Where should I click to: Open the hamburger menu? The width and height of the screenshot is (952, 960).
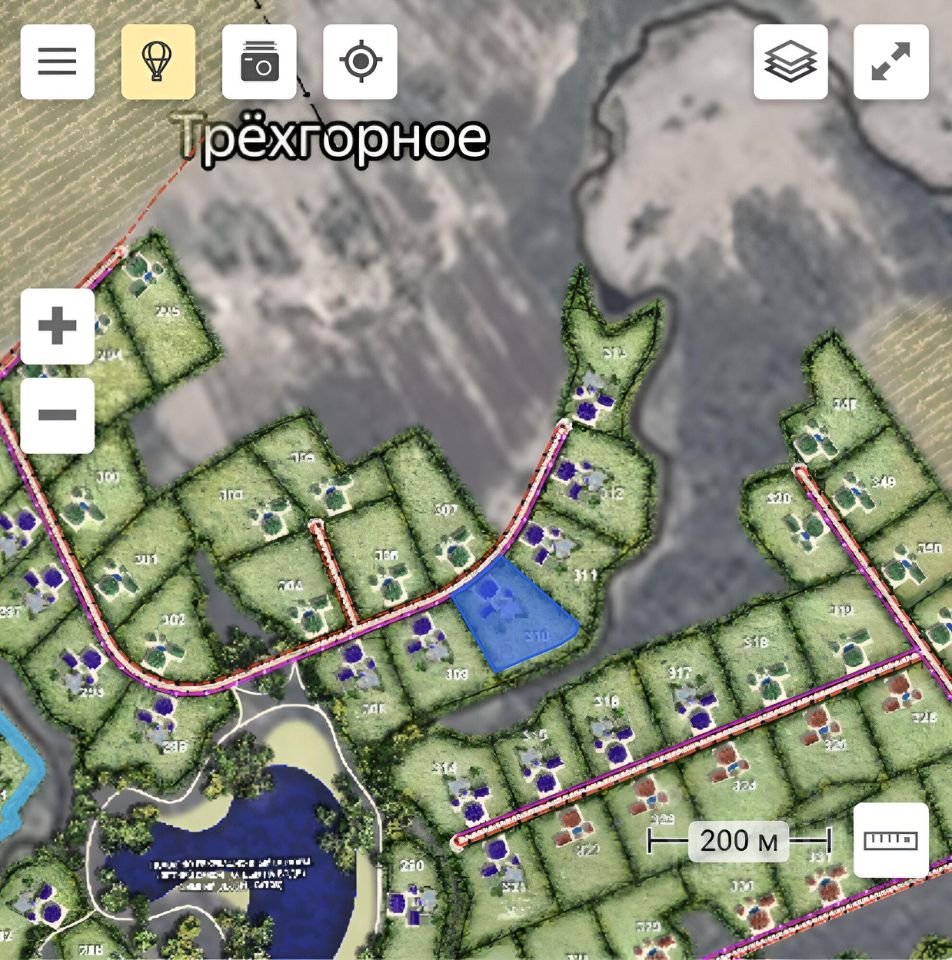pyautogui.click(x=57, y=62)
